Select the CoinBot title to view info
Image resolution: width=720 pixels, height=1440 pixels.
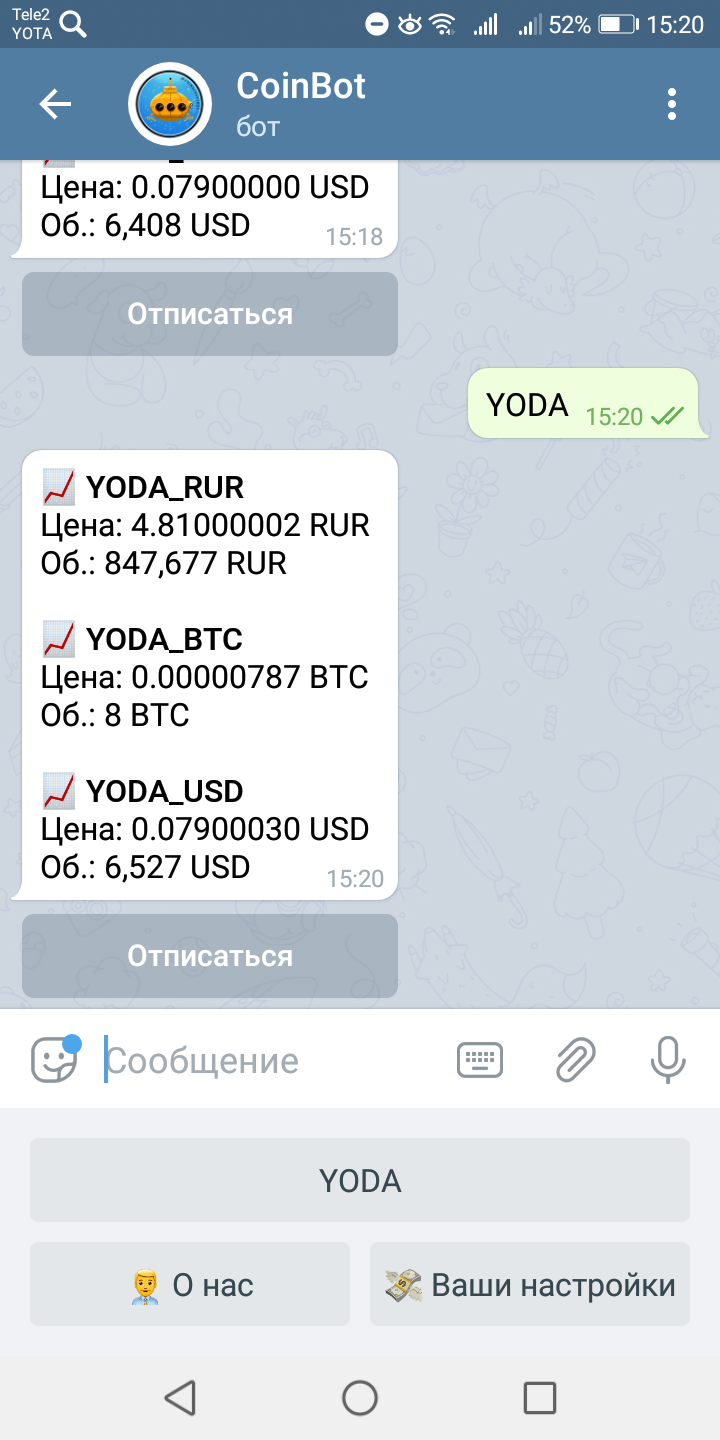[x=300, y=88]
